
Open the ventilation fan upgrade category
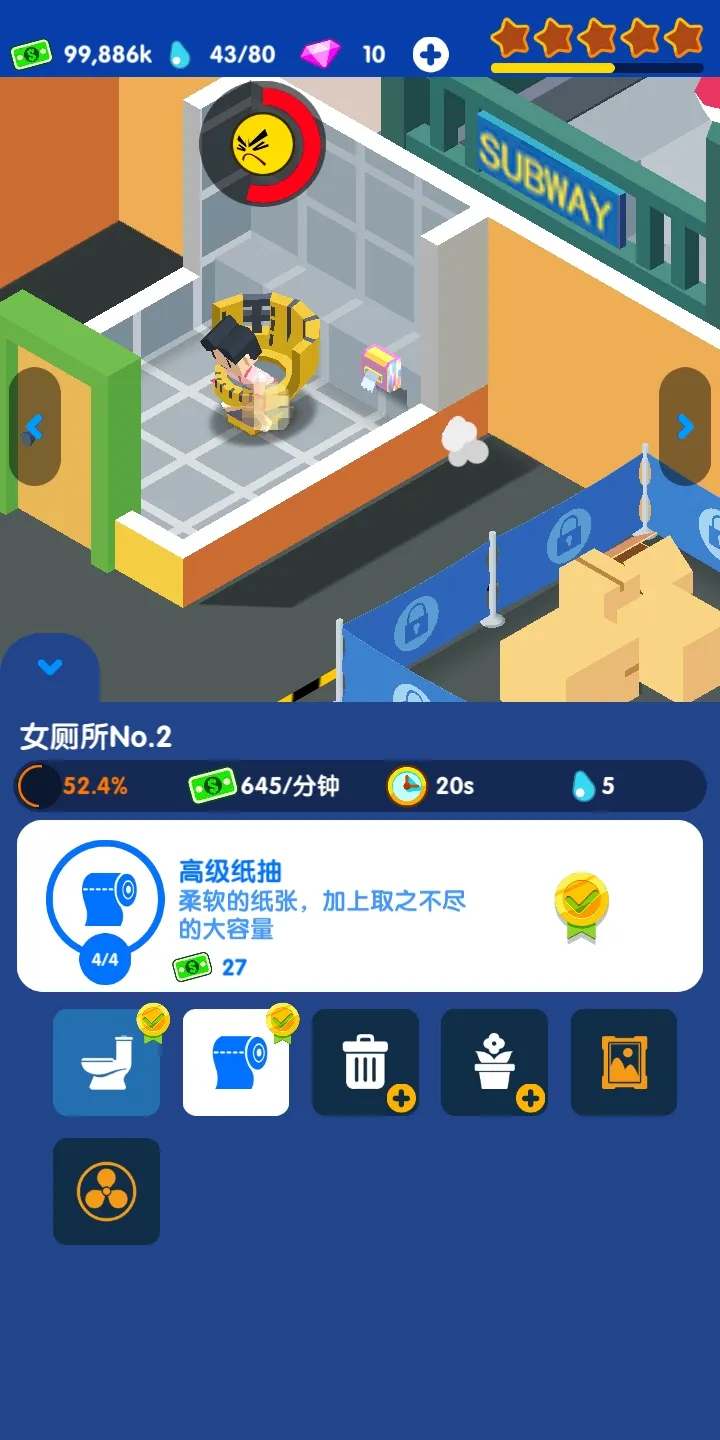[106, 1191]
